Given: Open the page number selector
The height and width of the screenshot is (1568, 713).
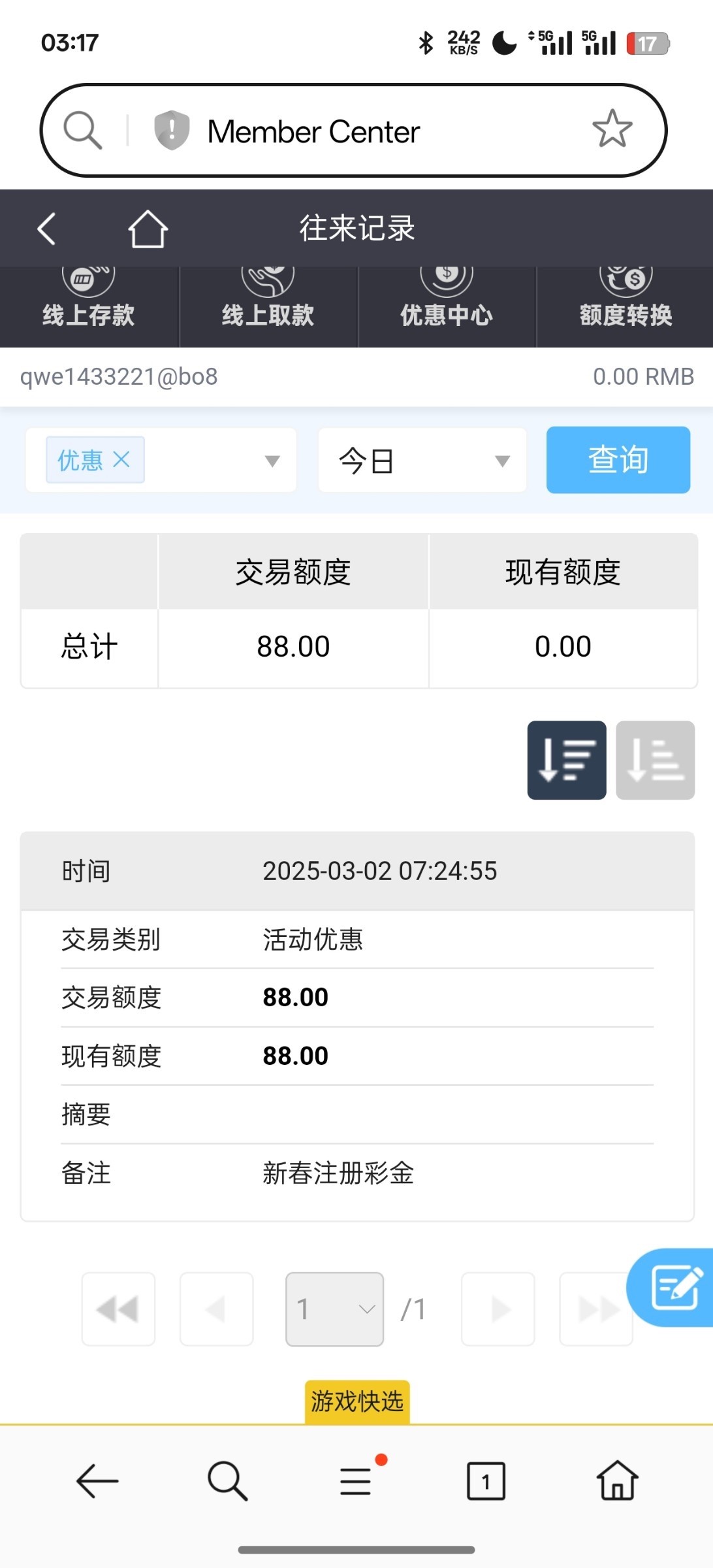Looking at the screenshot, I should [x=334, y=1309].
